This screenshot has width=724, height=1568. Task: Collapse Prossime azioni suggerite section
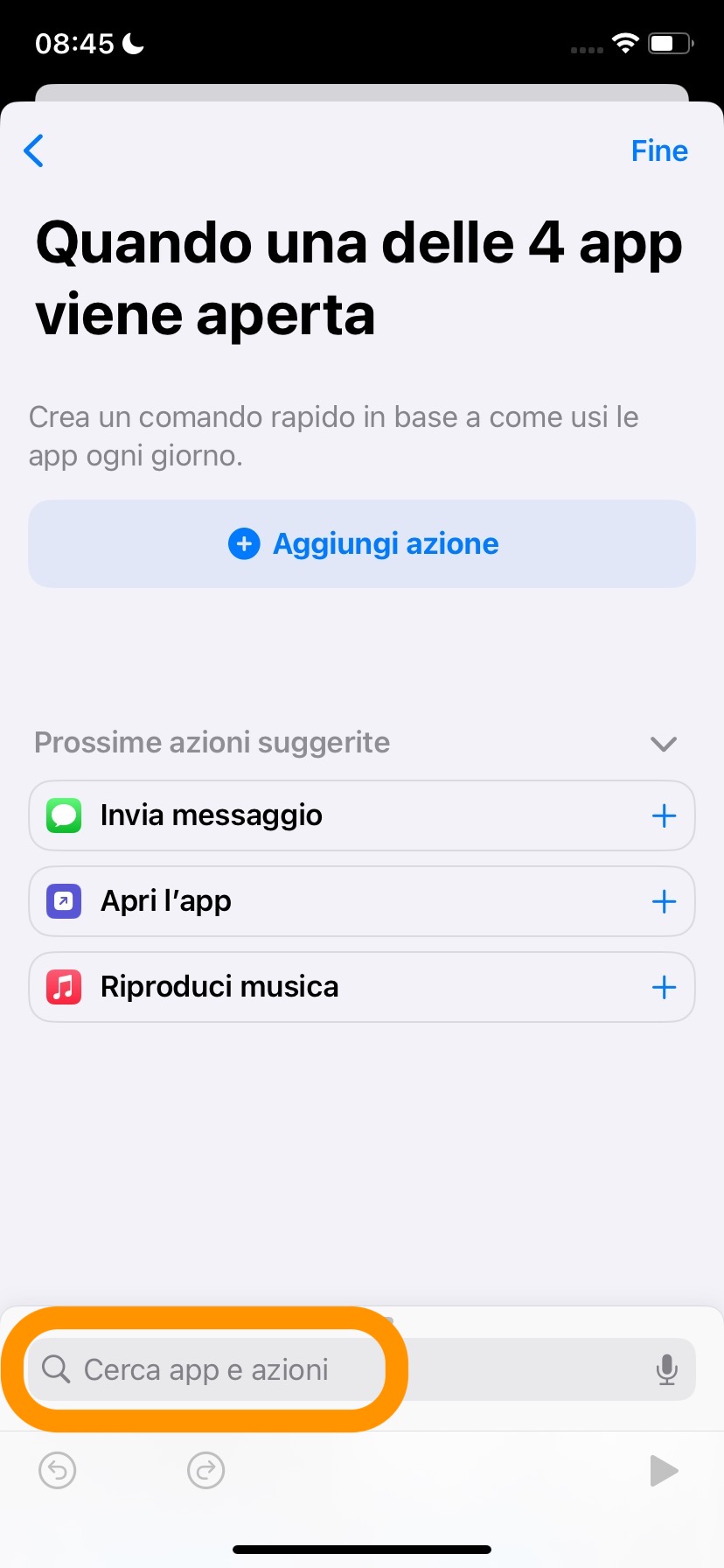(664, 744)
